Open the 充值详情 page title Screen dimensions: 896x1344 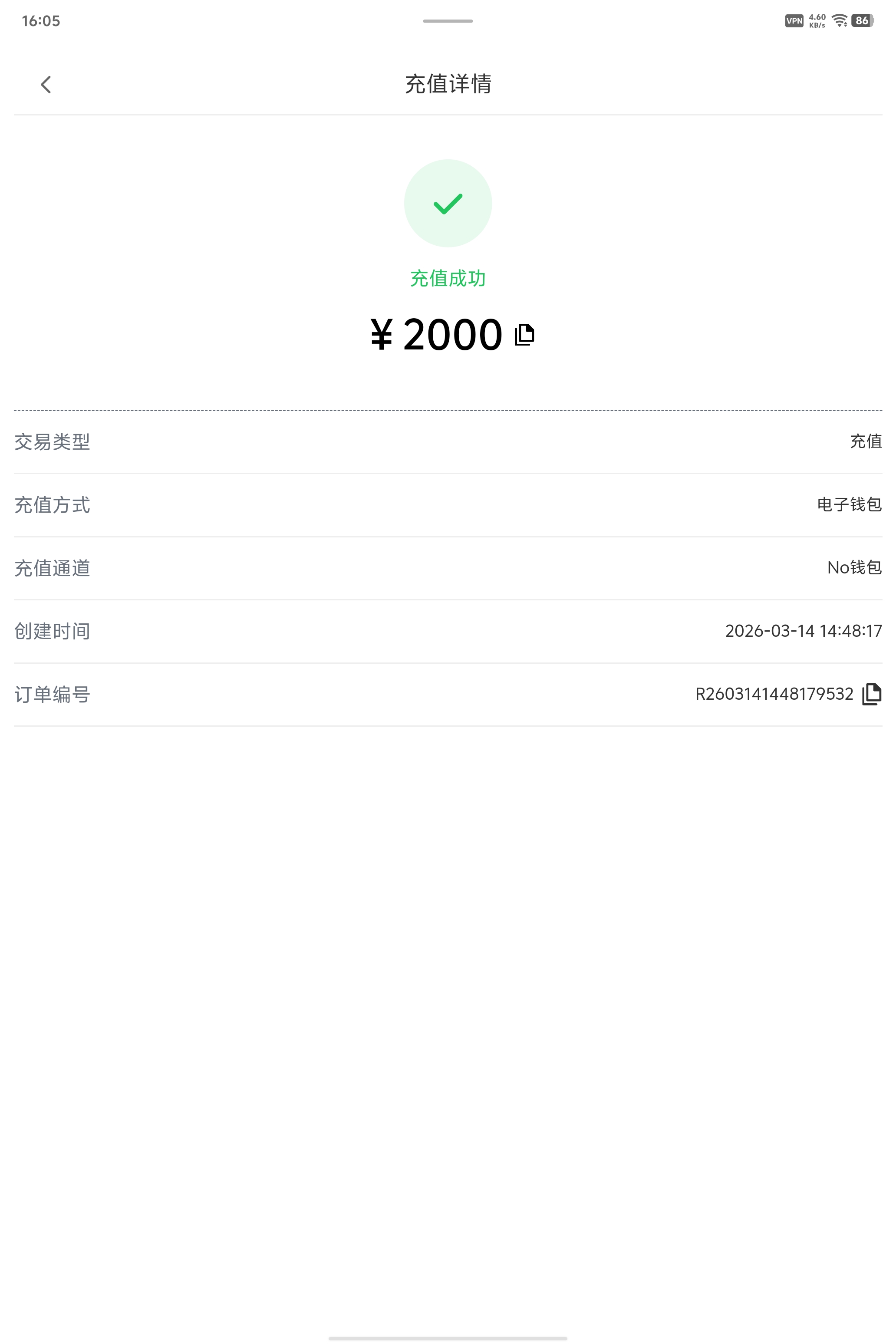pos(448,84)
